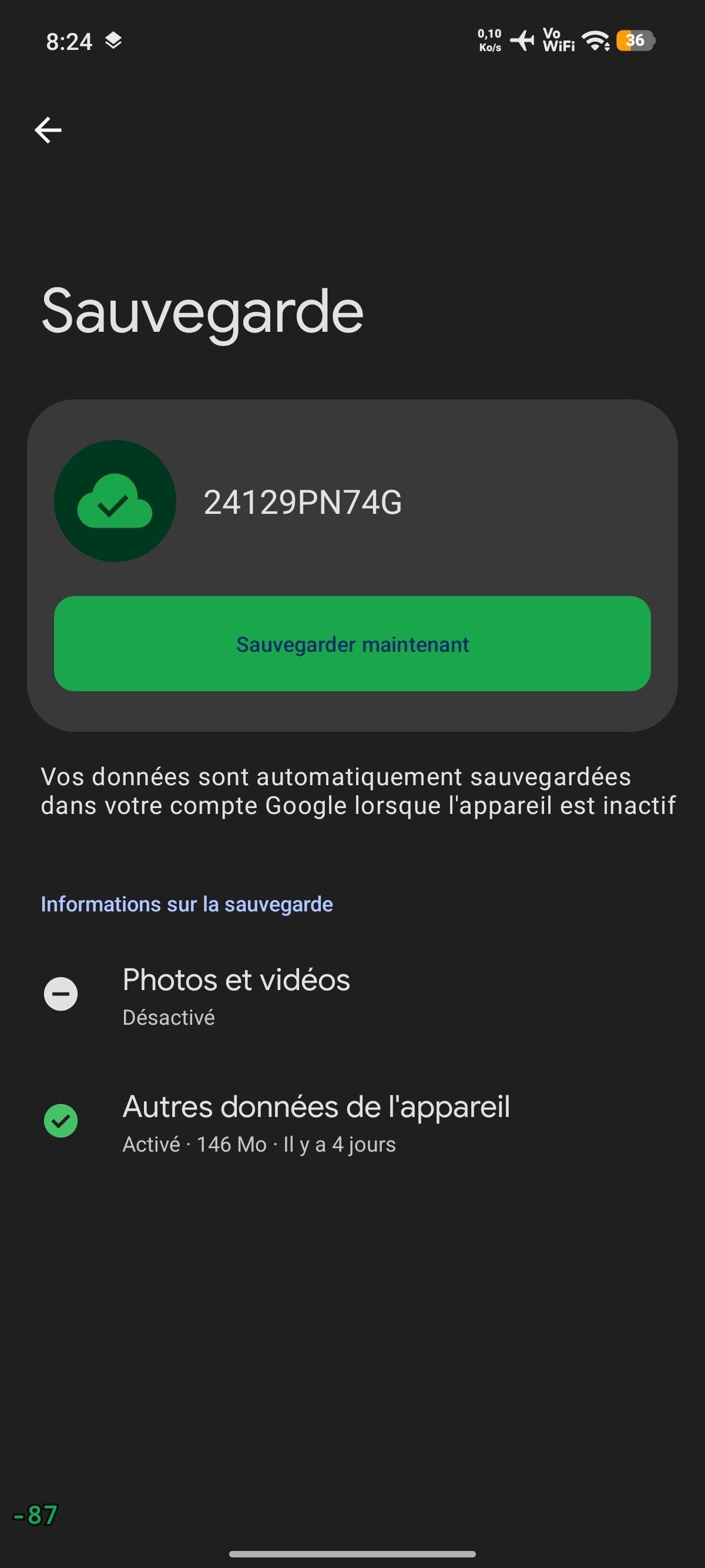Open Autres données de l'appareil details
Screen dimensions: 705x1568
coord(315,1121)
